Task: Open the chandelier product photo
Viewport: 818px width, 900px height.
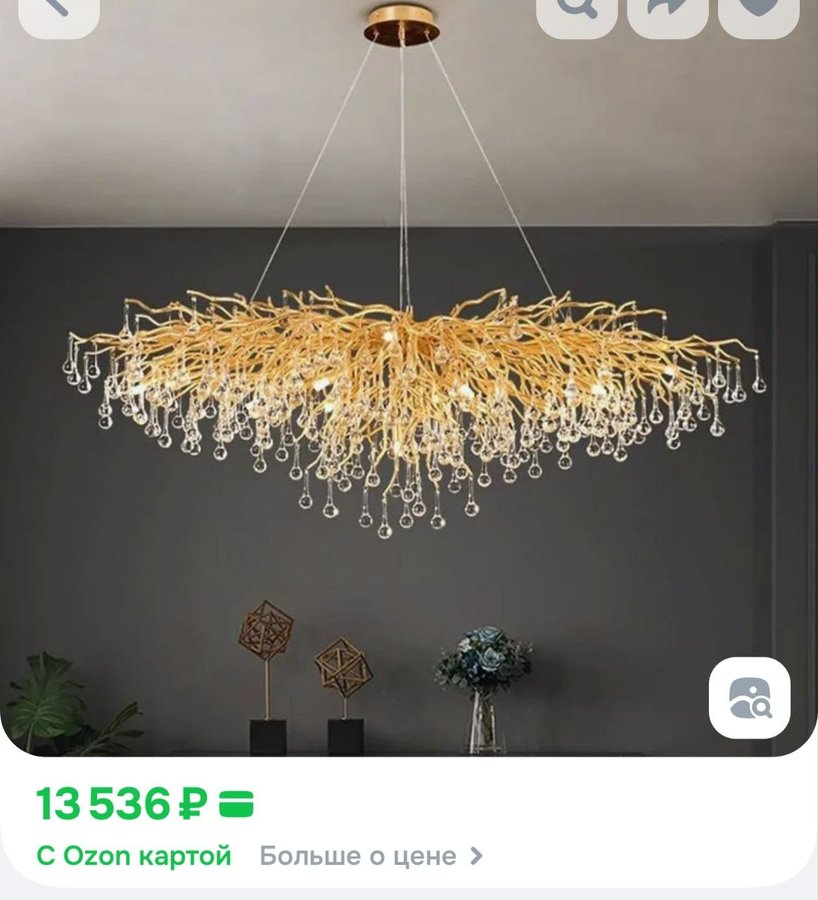Action: [409, 400]
